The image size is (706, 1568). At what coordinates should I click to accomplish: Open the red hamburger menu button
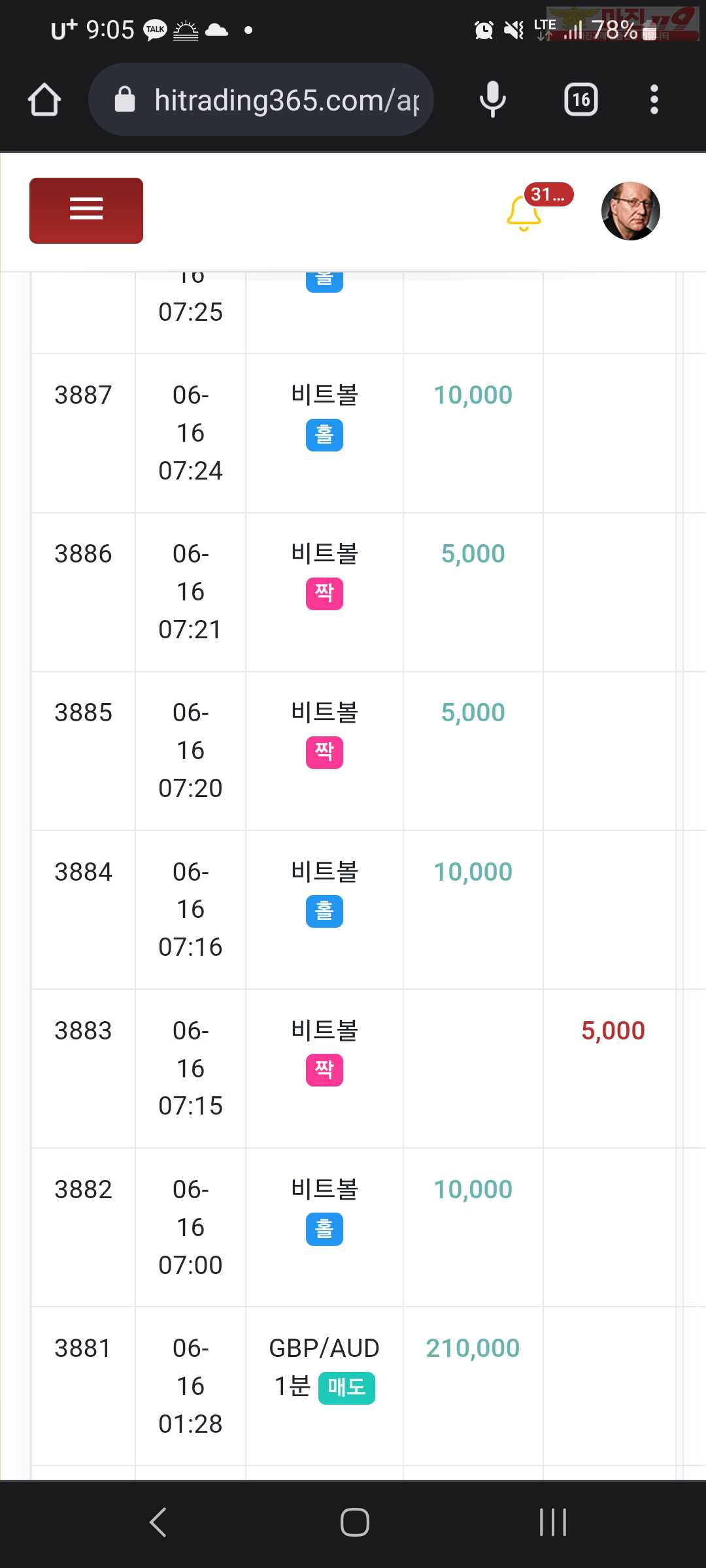[86, 210]
